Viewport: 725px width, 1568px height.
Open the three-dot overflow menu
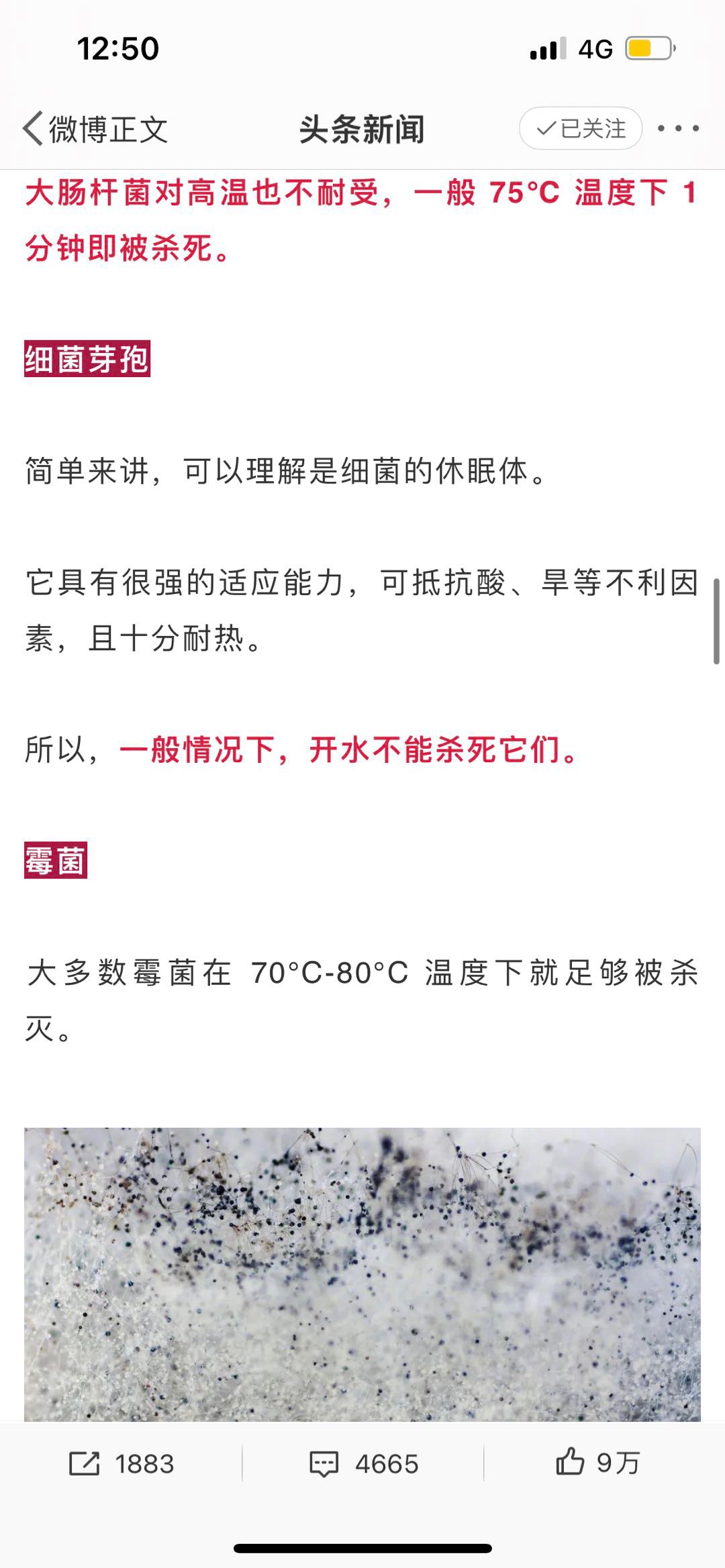677,128
